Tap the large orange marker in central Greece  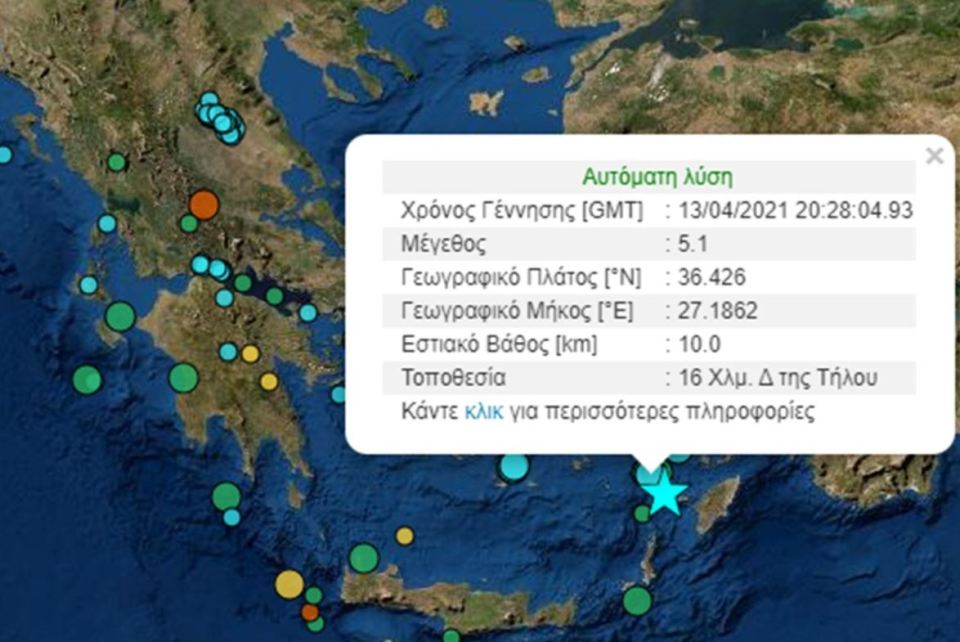[x=204, y=205]
